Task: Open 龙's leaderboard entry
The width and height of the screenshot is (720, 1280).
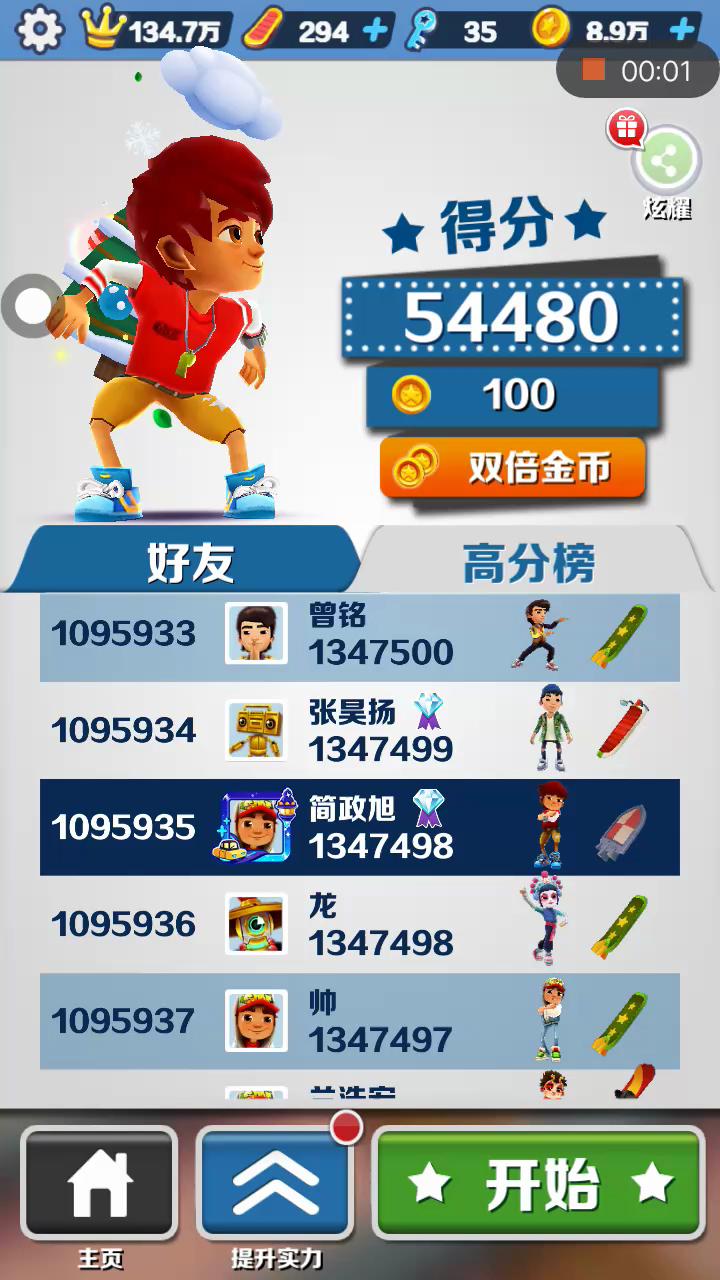Action: click(x=360, y=925)
